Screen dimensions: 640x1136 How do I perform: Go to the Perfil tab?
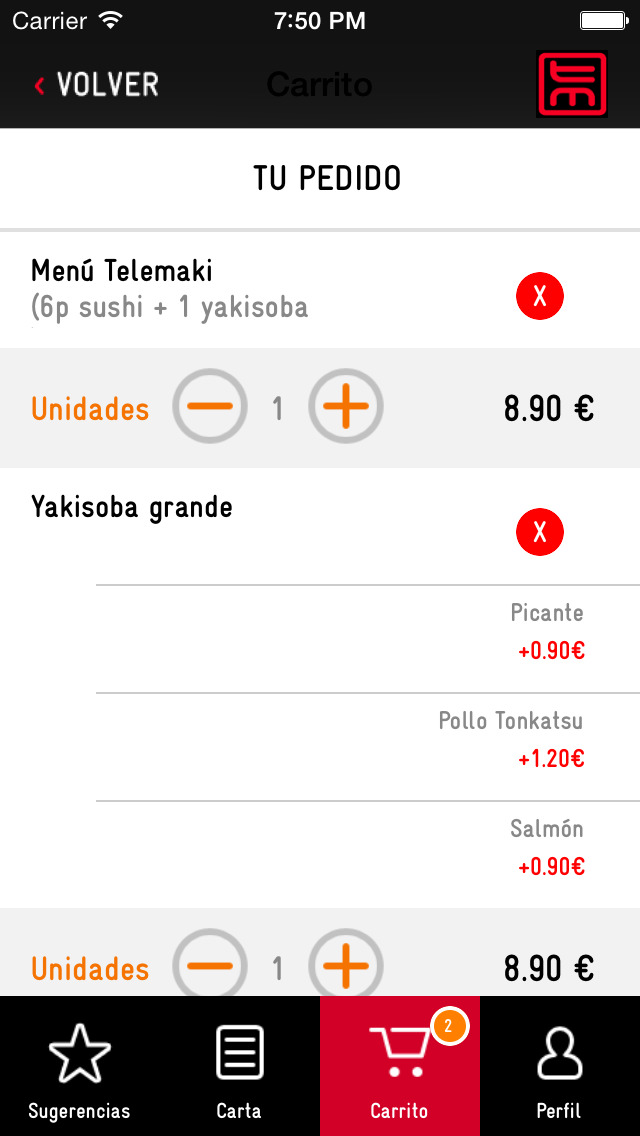tap(560, 1066)
